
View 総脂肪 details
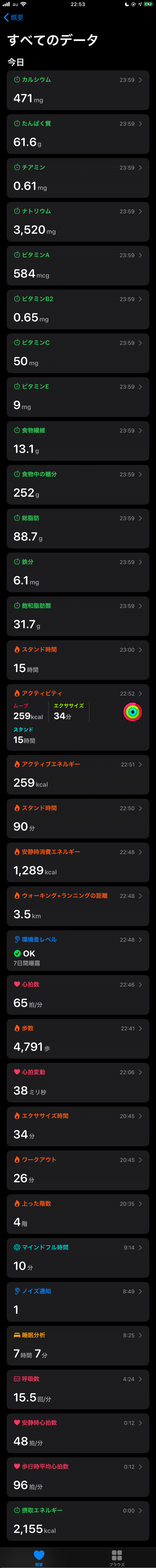click(78, 528)
